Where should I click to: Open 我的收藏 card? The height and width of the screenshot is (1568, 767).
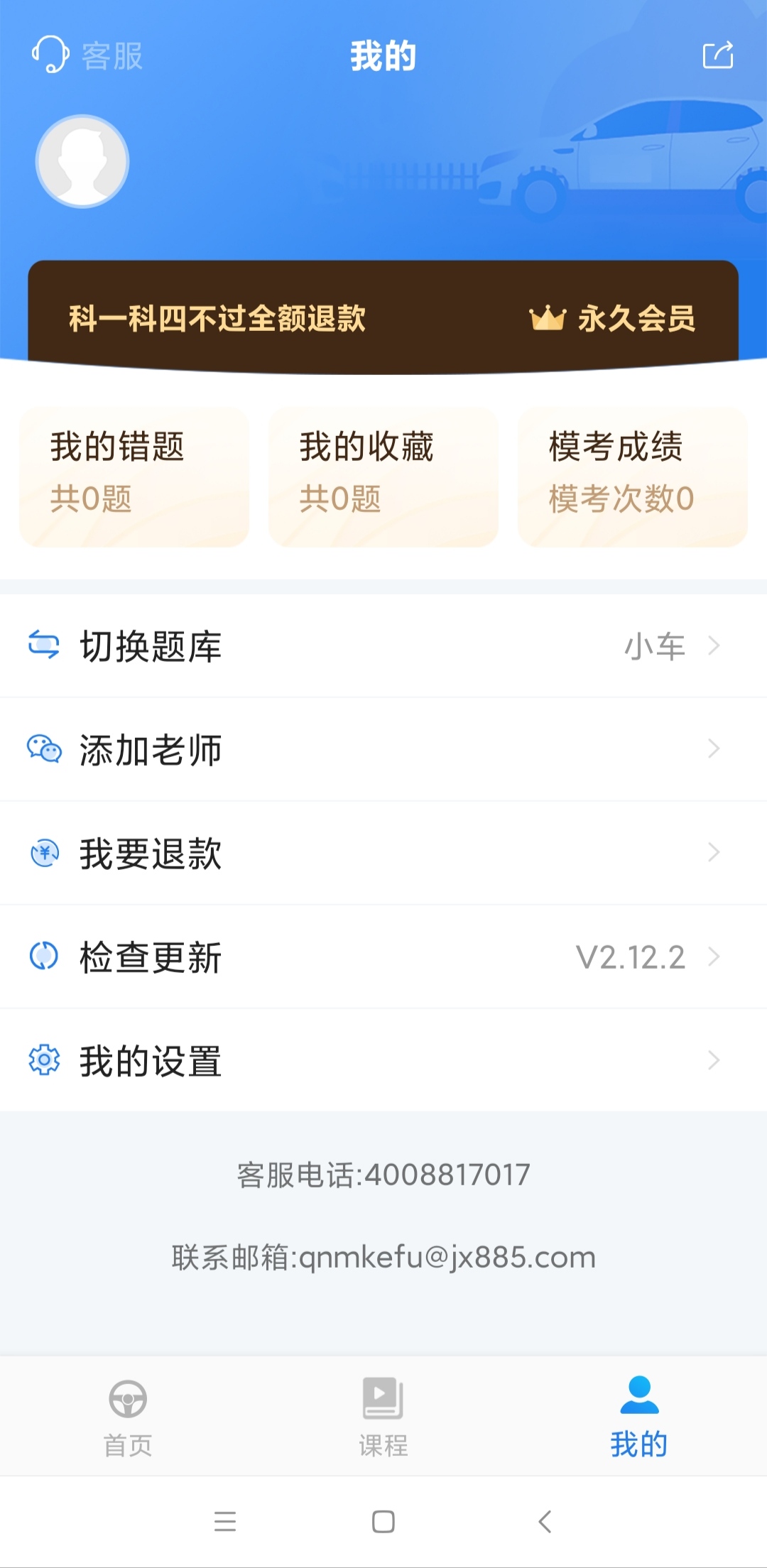pos(383,476)
